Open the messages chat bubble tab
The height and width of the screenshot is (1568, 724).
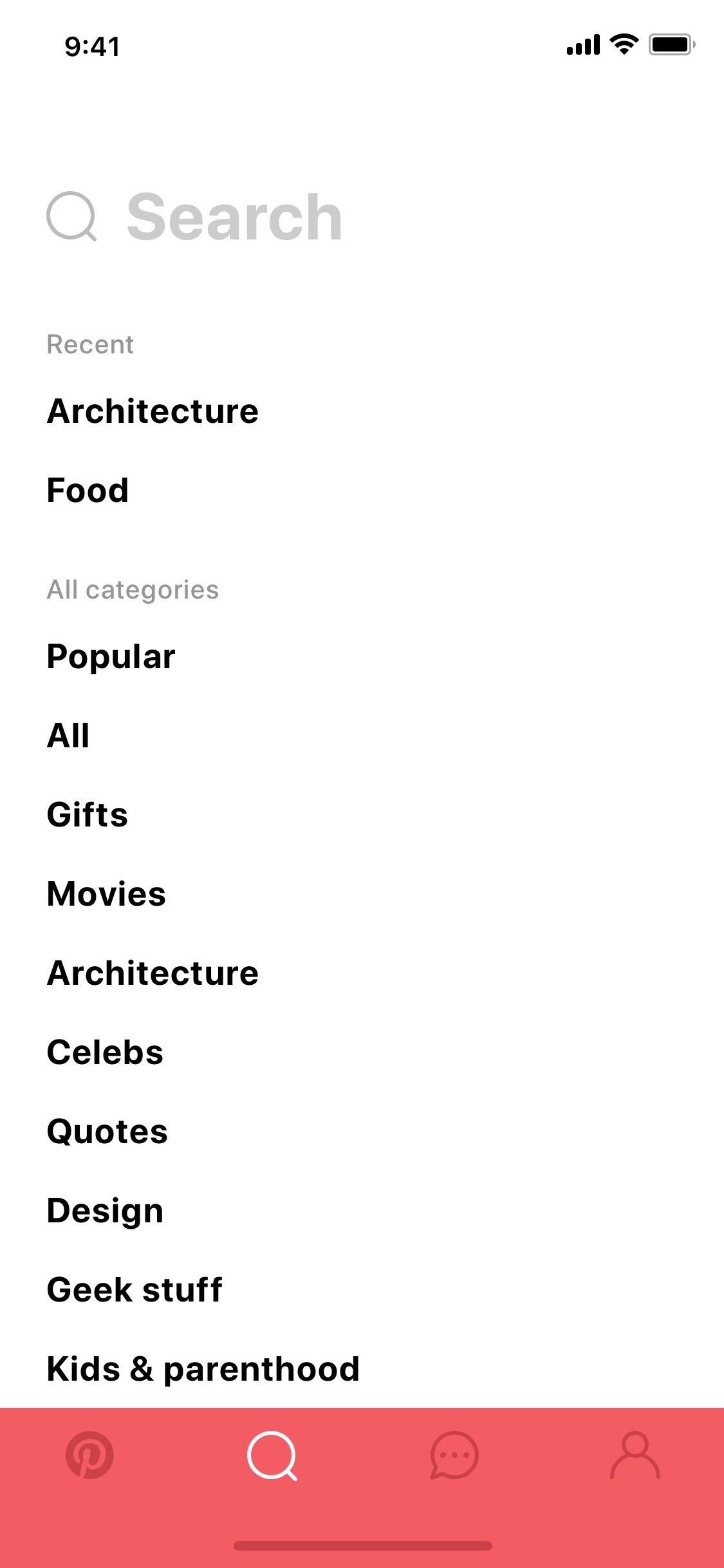454,1455
